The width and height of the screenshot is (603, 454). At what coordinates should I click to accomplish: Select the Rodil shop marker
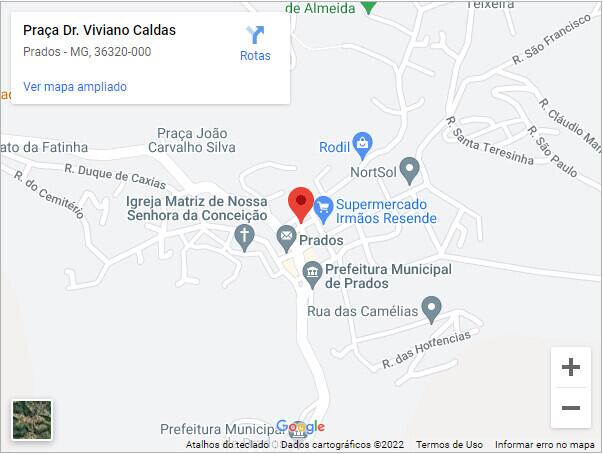362,146
